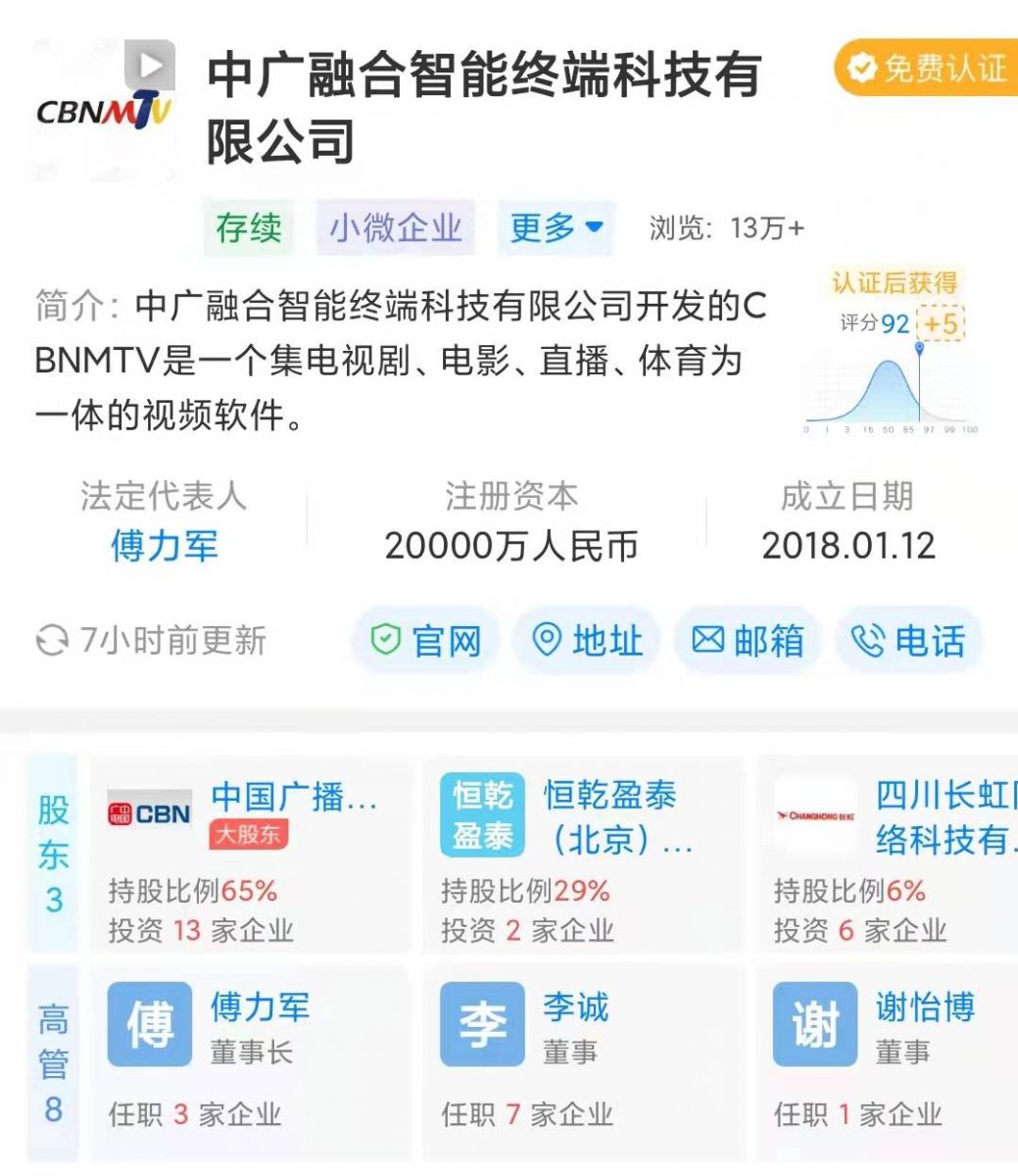Tap the 认证后获得 score chart
The width and height of the screenshot is (1018, 1176).
tap(892, 353)
